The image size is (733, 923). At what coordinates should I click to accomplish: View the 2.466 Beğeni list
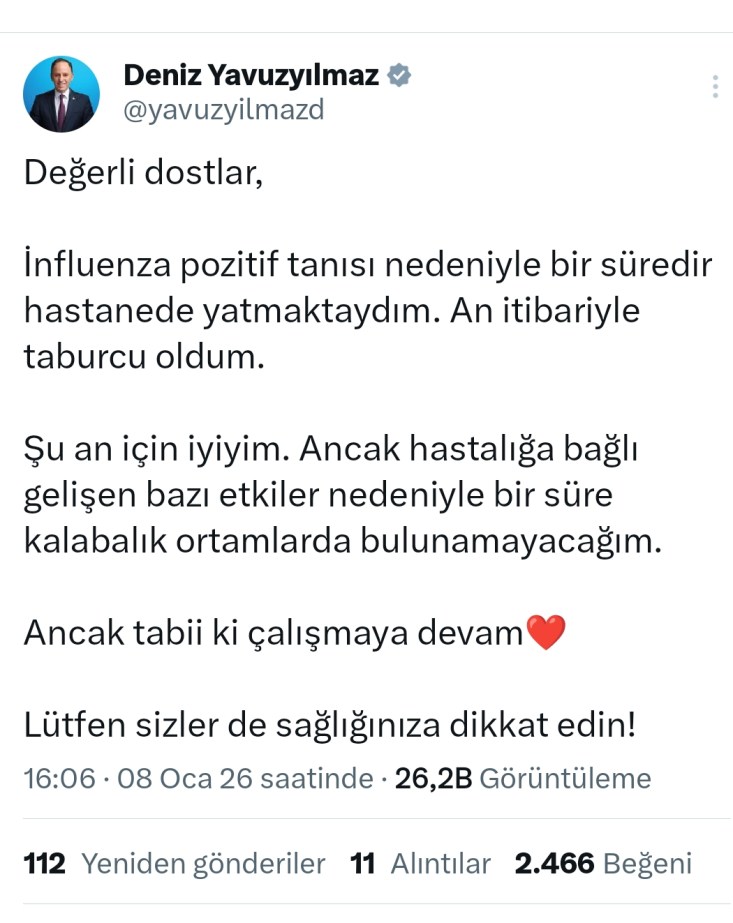point(603,863)
